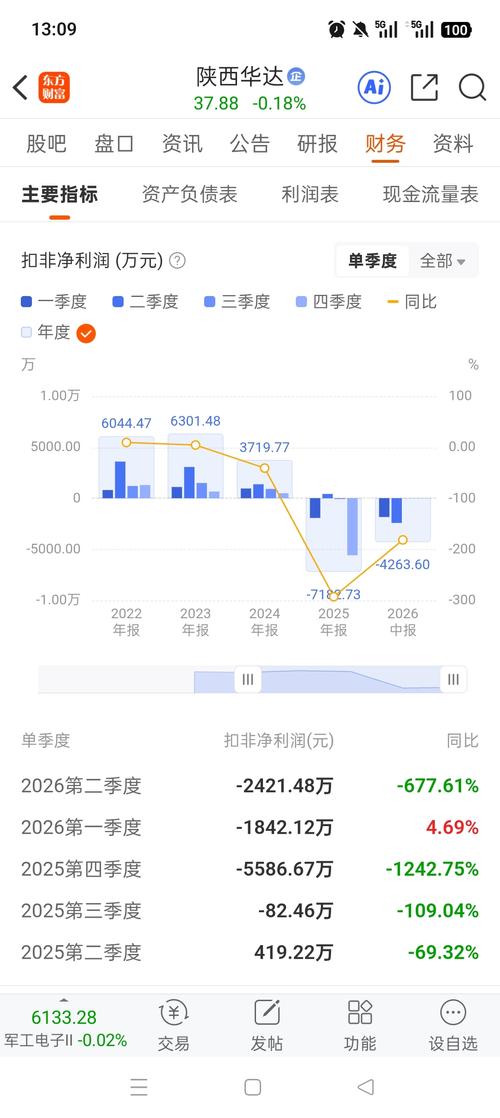Select the 现金流量表 sub-tab
This screenshot has width=500, height=1118.
coord(431,195)
